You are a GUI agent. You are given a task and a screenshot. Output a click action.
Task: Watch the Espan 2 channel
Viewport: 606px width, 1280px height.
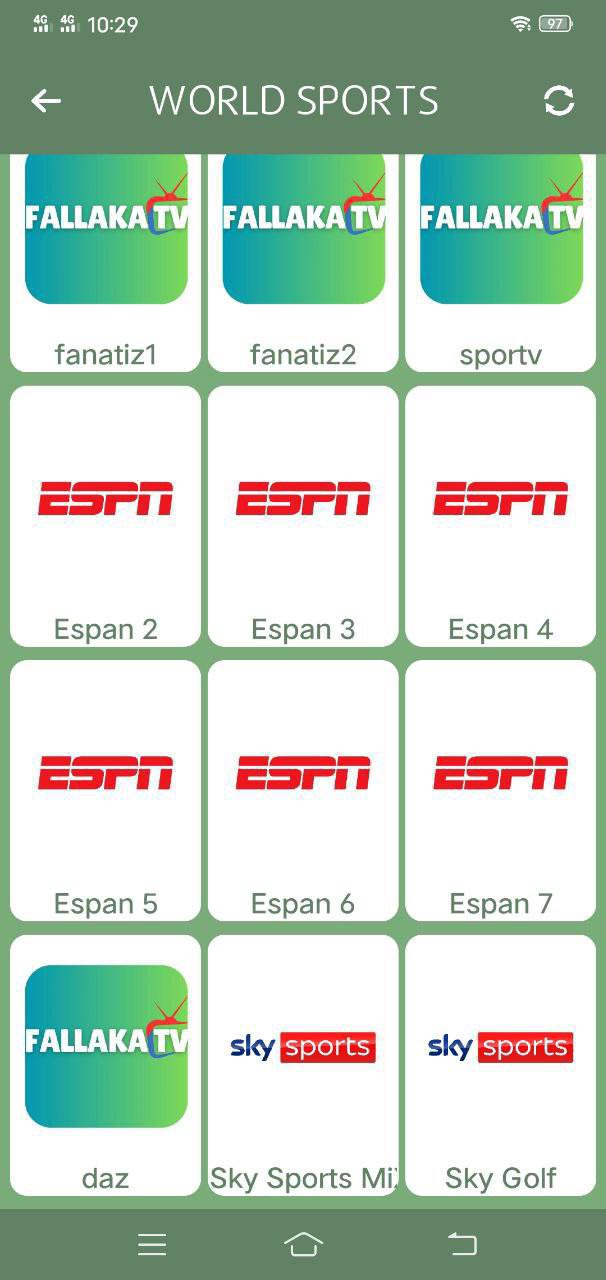click(x=105, y=516)
